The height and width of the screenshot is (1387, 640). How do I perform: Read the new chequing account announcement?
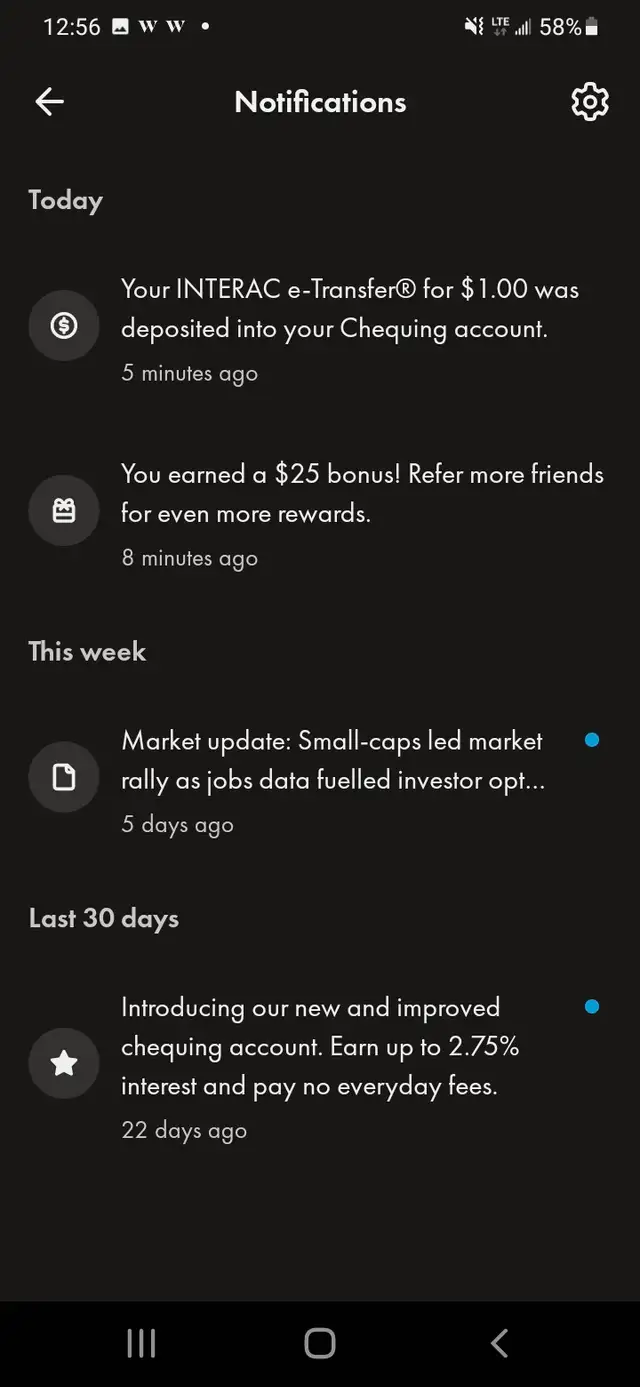point(320,1067)
